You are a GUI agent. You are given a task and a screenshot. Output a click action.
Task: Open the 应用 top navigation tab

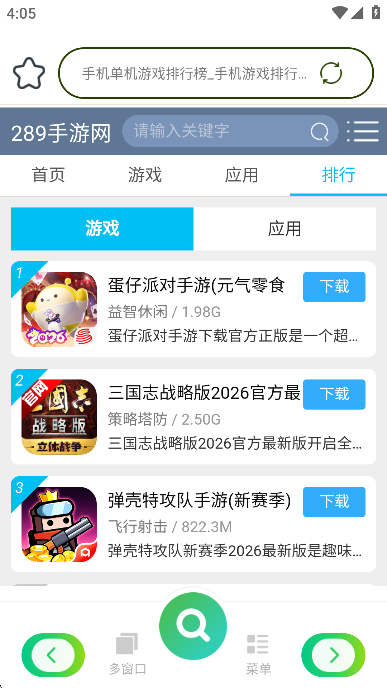point(241,175)
